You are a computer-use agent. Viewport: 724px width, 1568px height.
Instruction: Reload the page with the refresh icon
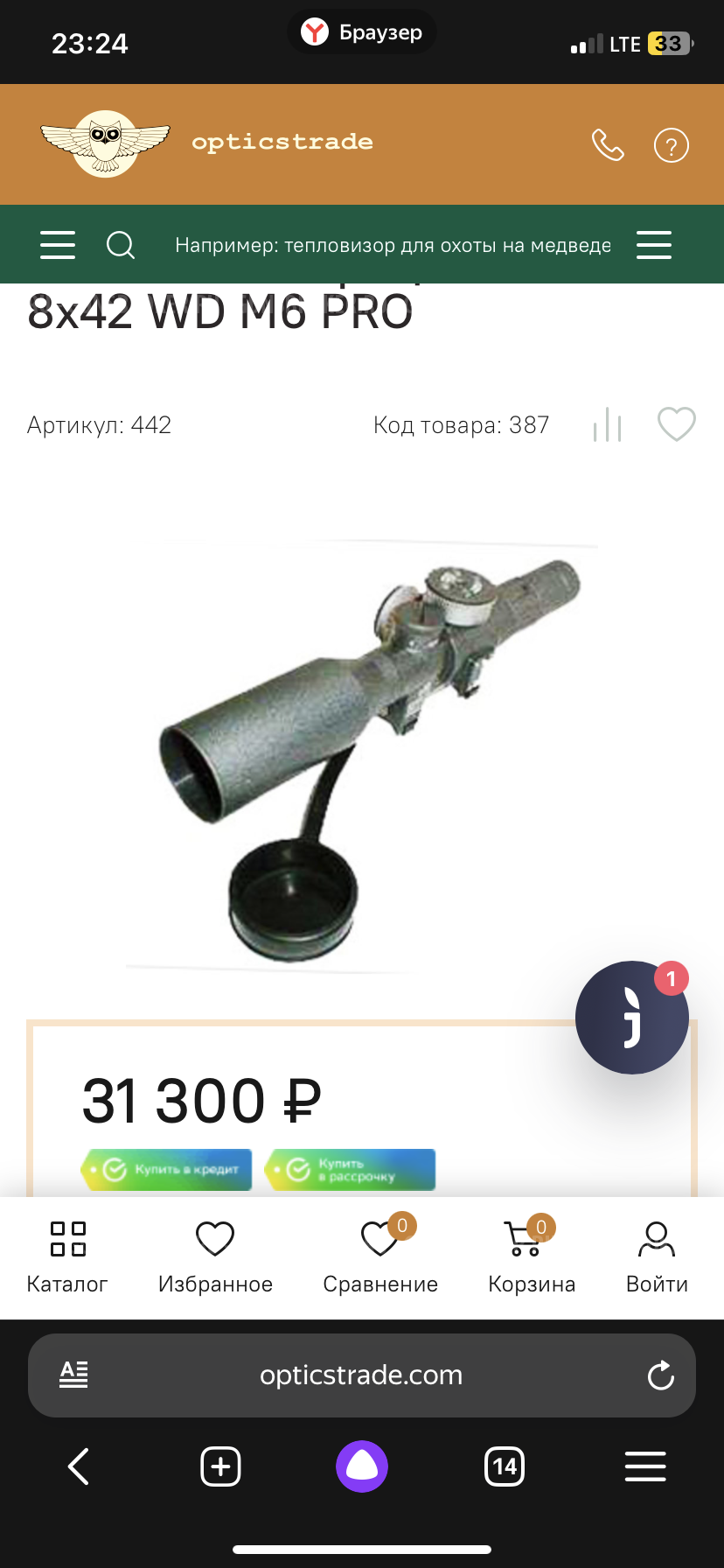[662, 1374]
